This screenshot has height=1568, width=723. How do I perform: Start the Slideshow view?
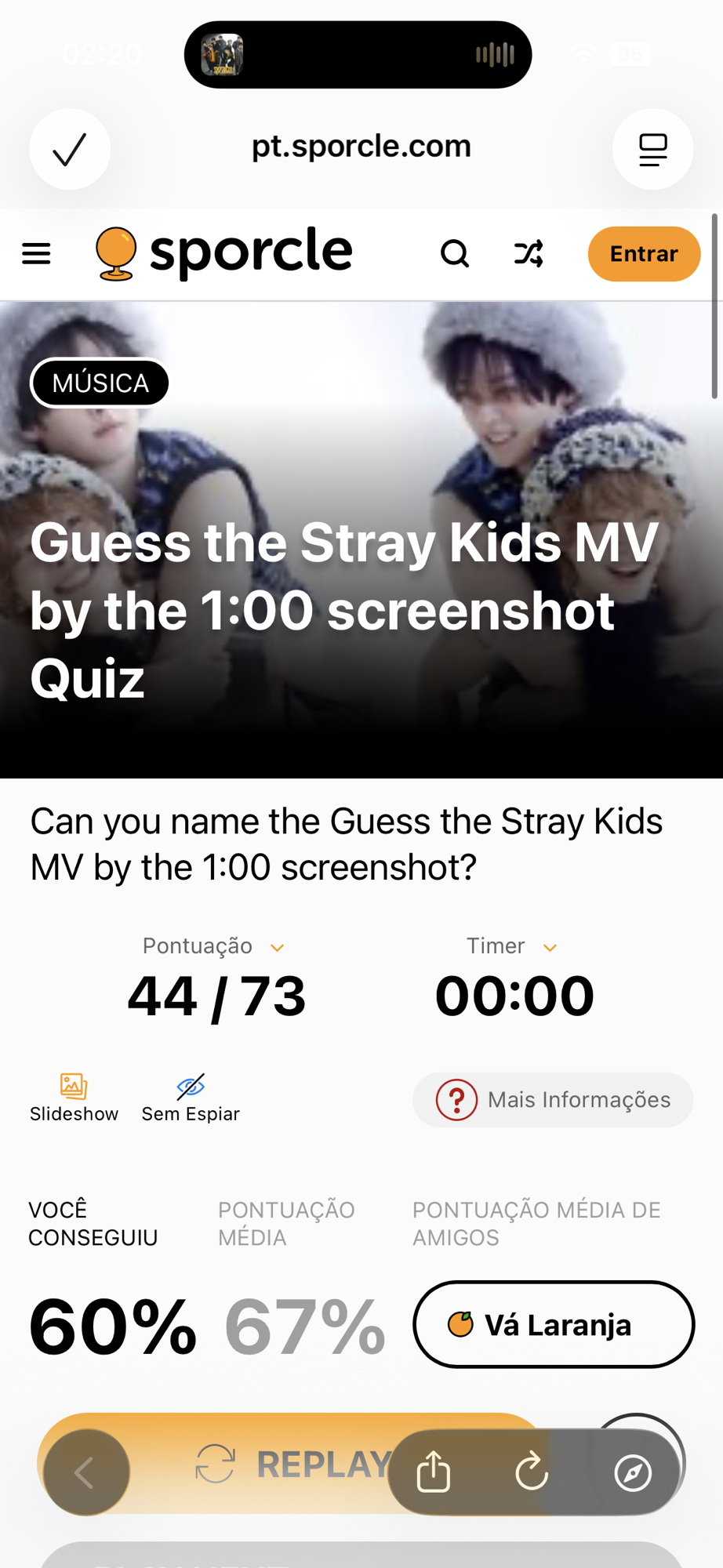click(x=74, y=1098)
